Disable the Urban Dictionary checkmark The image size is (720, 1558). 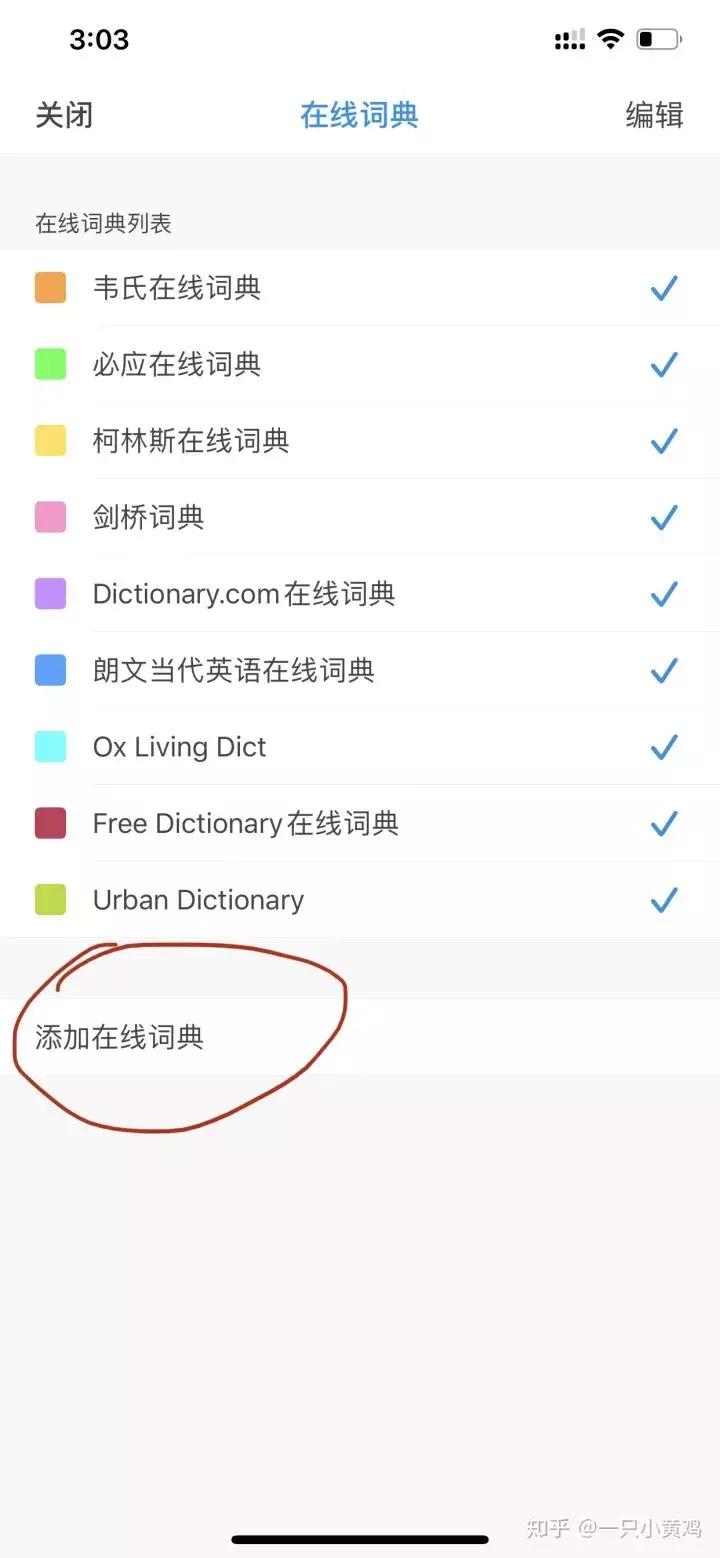tap(663, 899)
